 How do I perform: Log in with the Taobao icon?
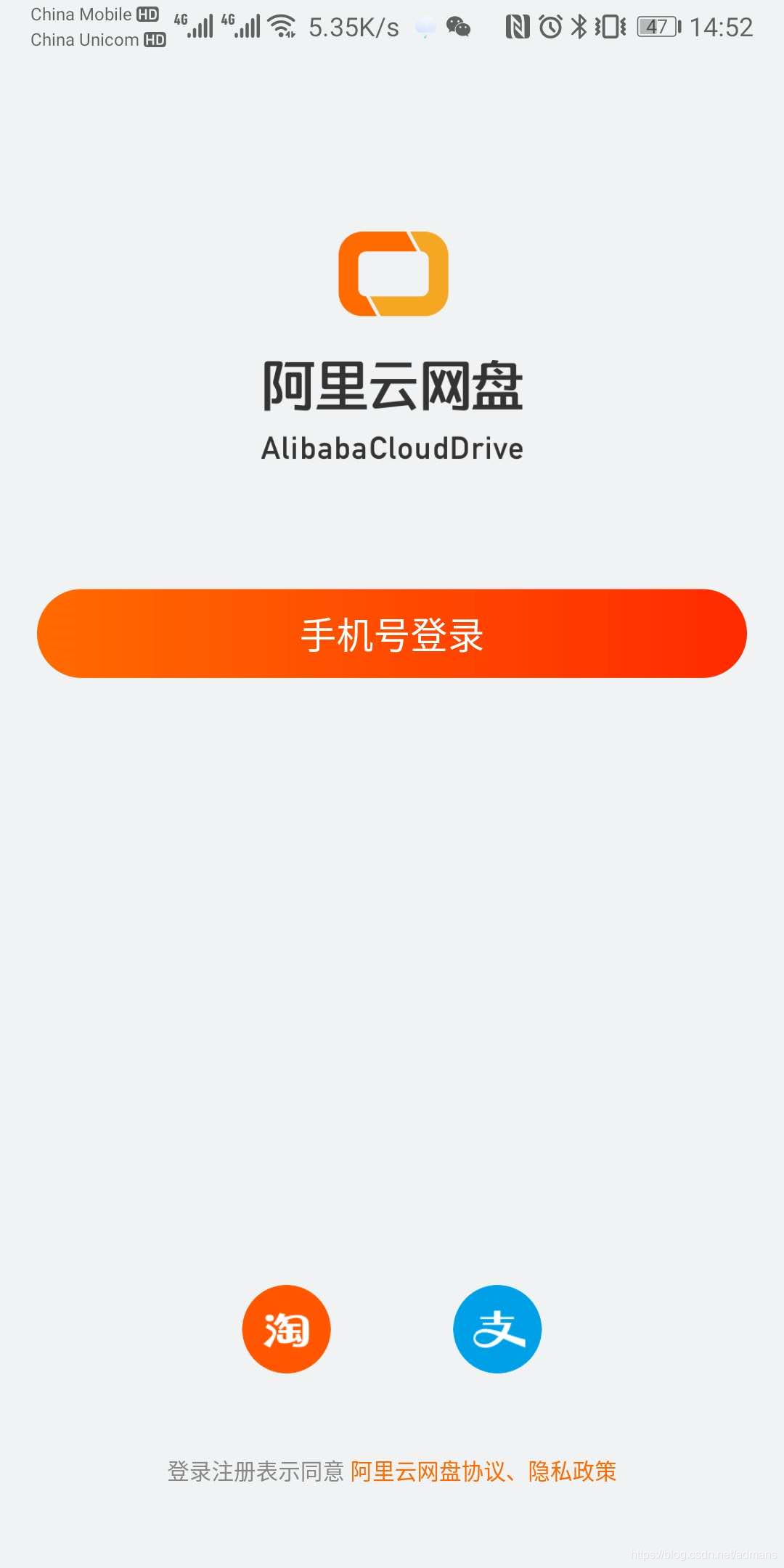(286, 1329)
